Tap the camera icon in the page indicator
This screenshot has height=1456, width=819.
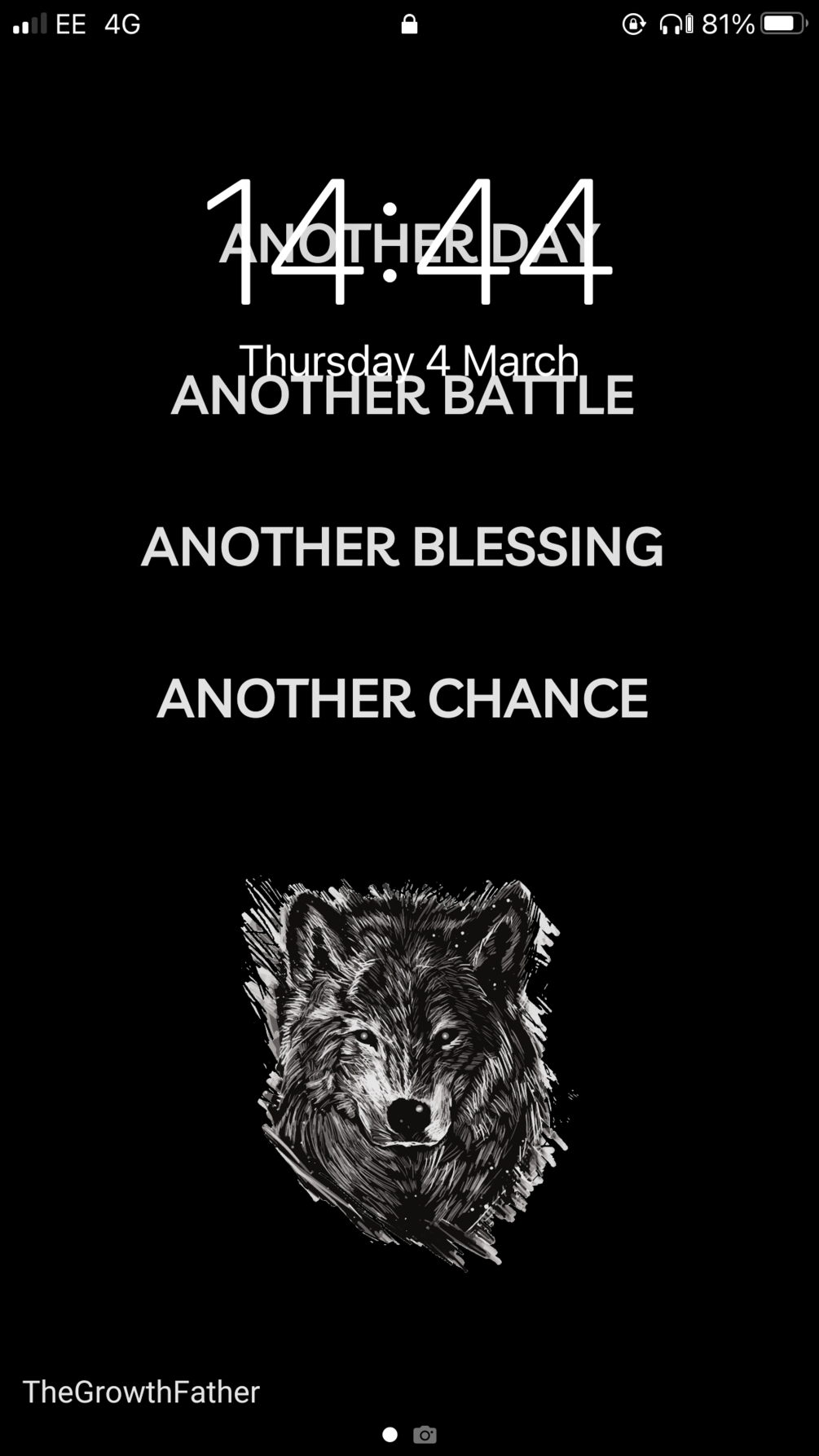(425, 1435)
